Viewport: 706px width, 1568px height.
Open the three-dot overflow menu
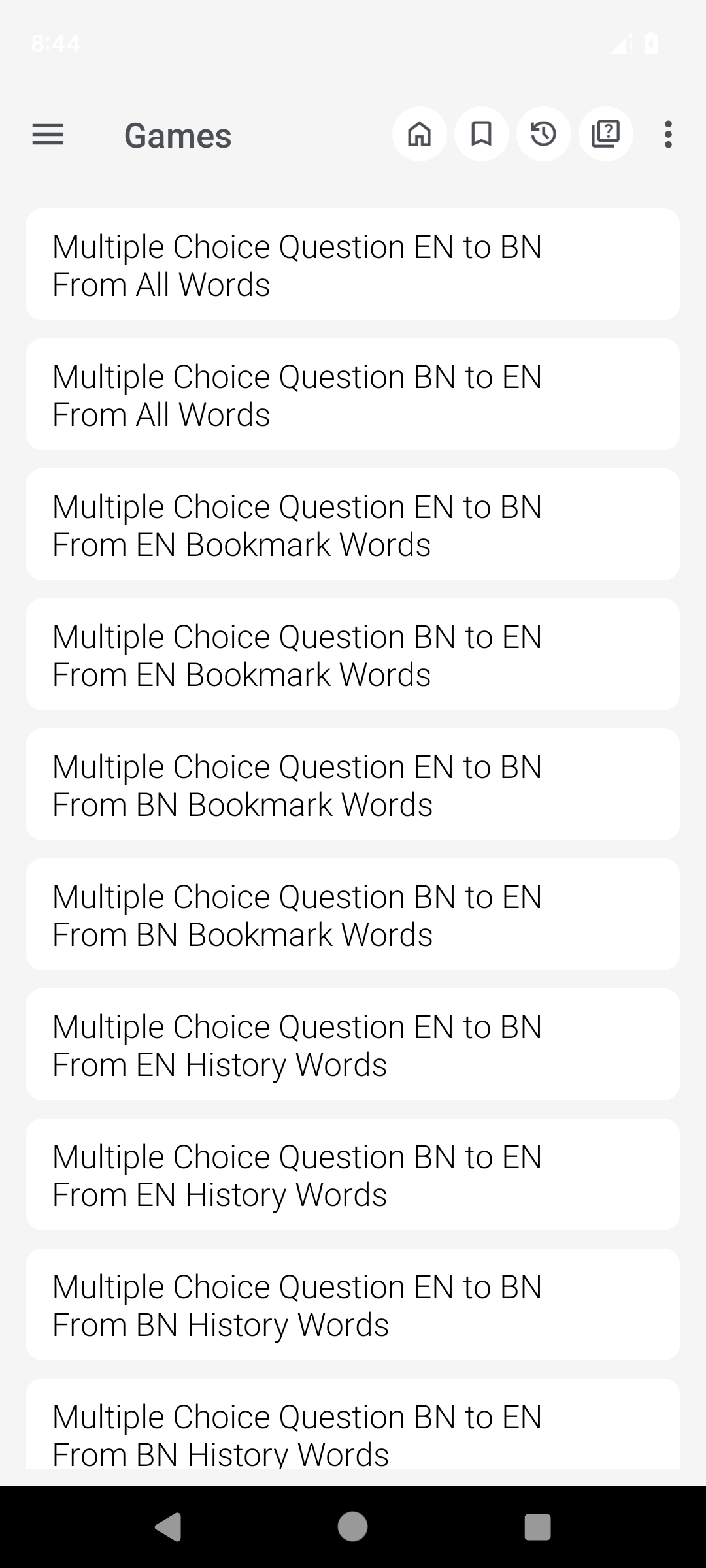[667, 135]
